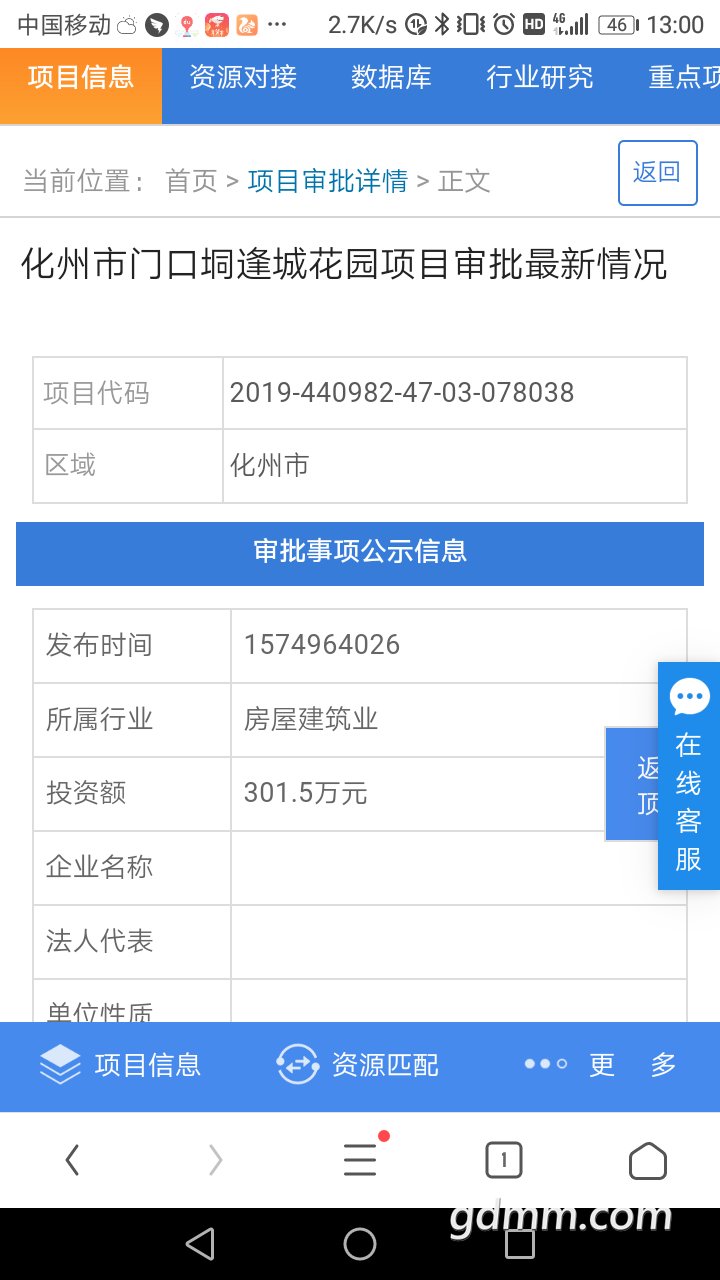Image resolution: width=720 pixels, height=1280 pixels.
Task: Open 项目信息 in the bottom bar
Action: click(120, 1065)
